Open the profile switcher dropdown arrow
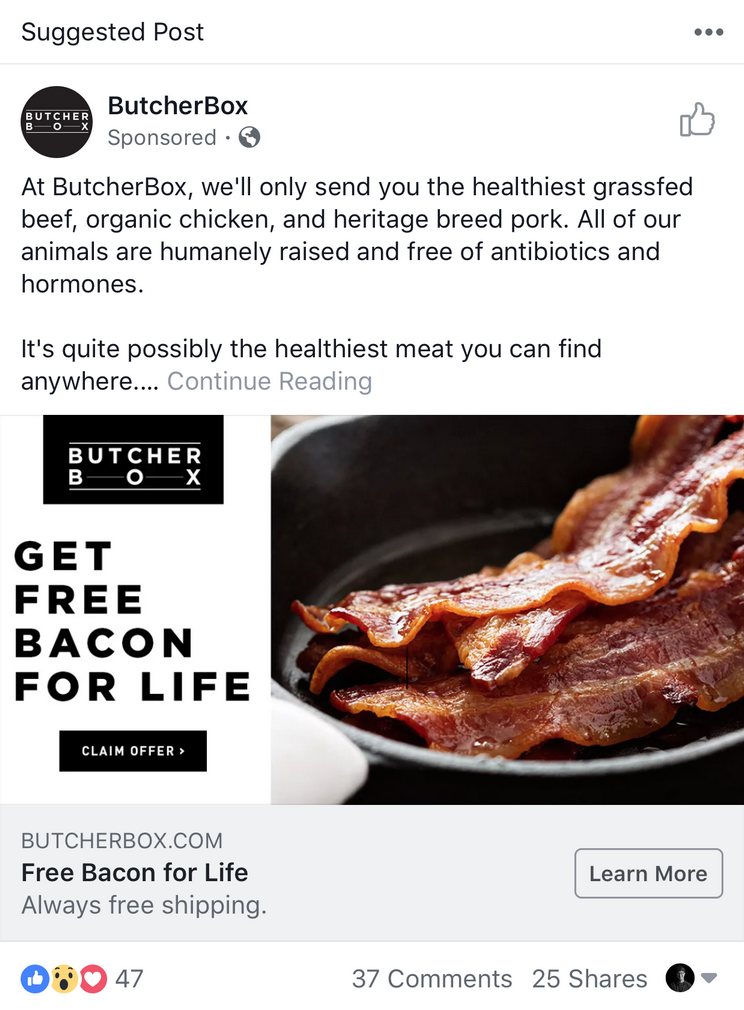The height and width of the screenshot is (1010, 744). tap(709, 979)
